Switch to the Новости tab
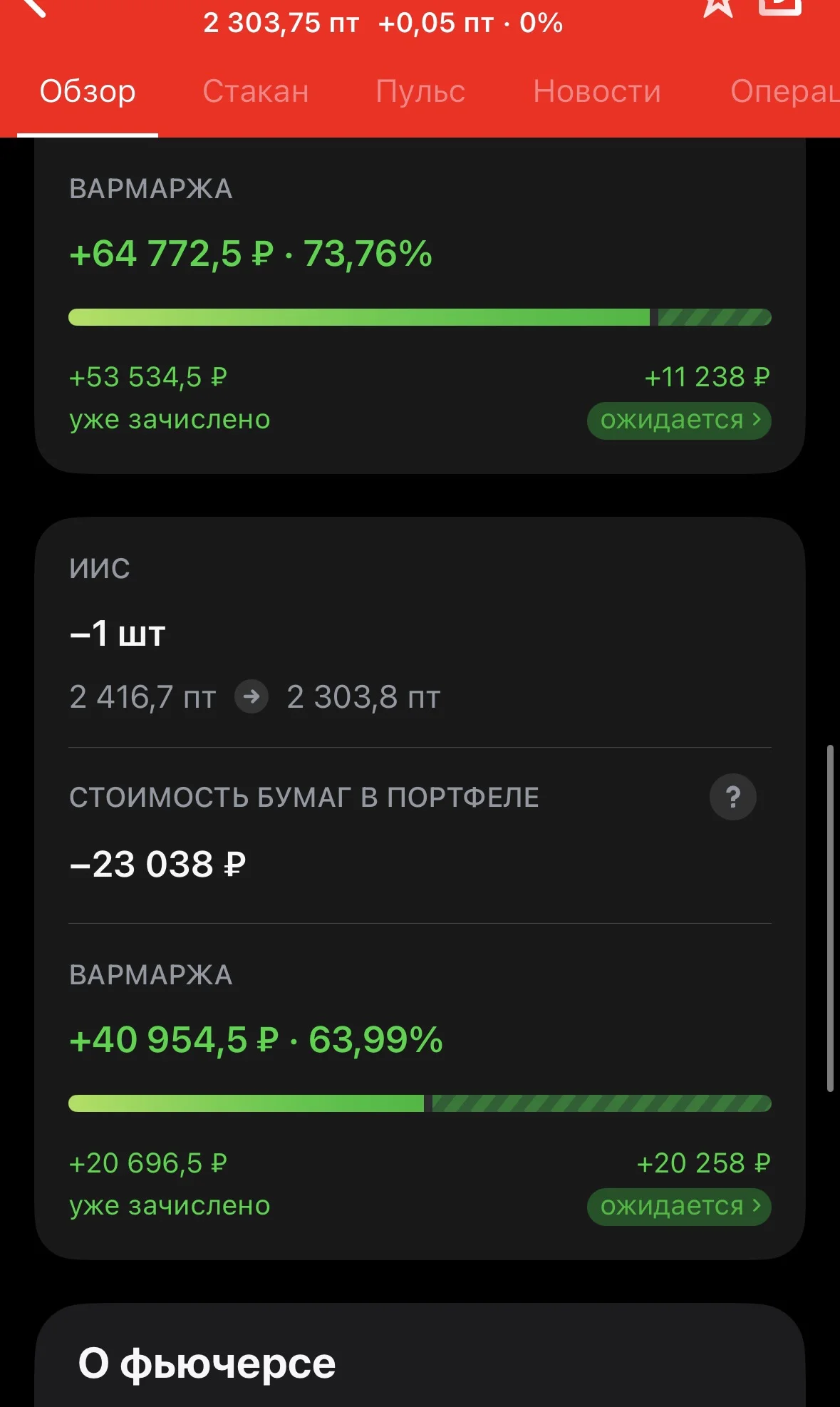 click(597, 91)
